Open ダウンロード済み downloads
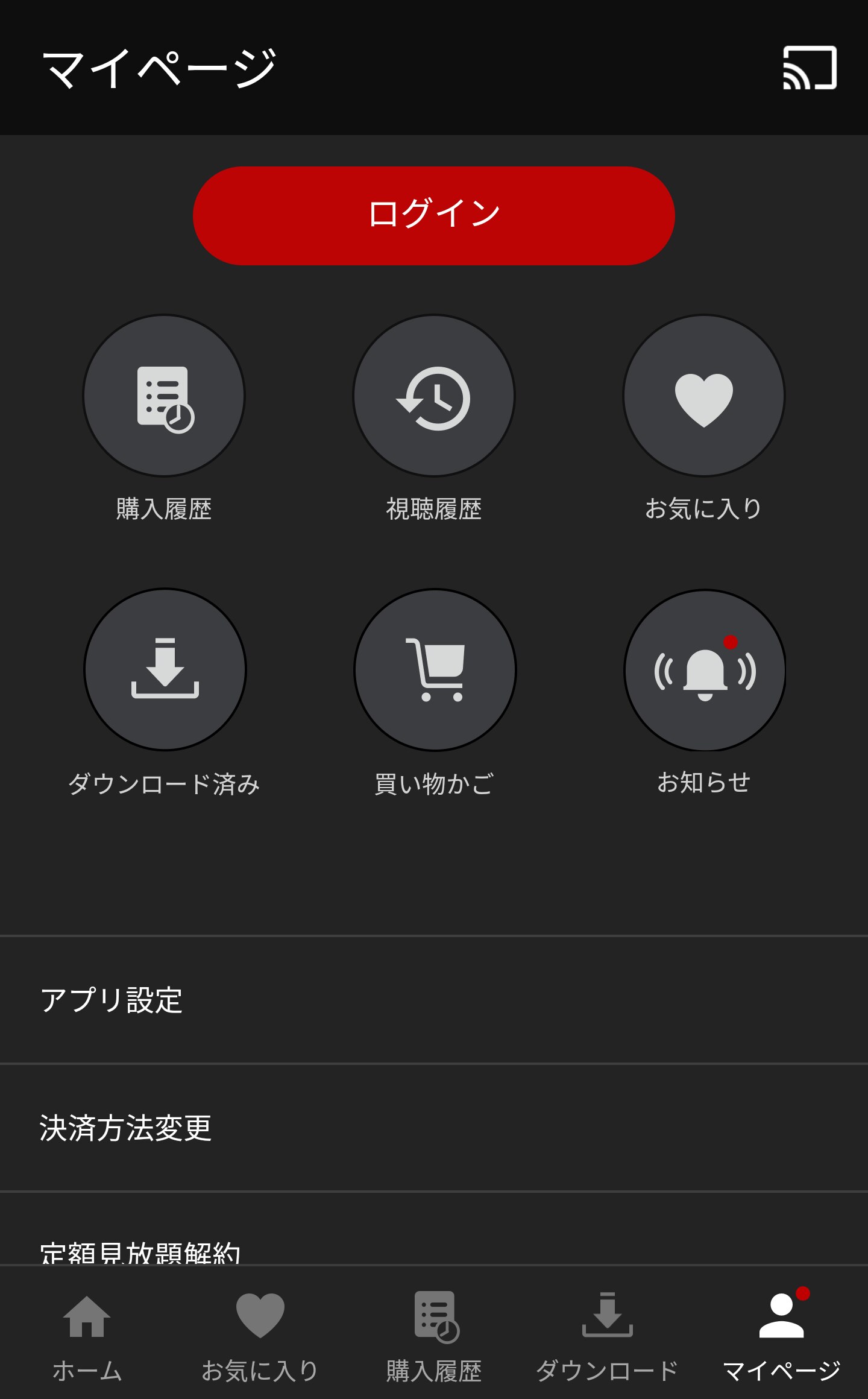The height and width of the screenshot is (1399, 868). pyautogui.click(x=165, y=670)
